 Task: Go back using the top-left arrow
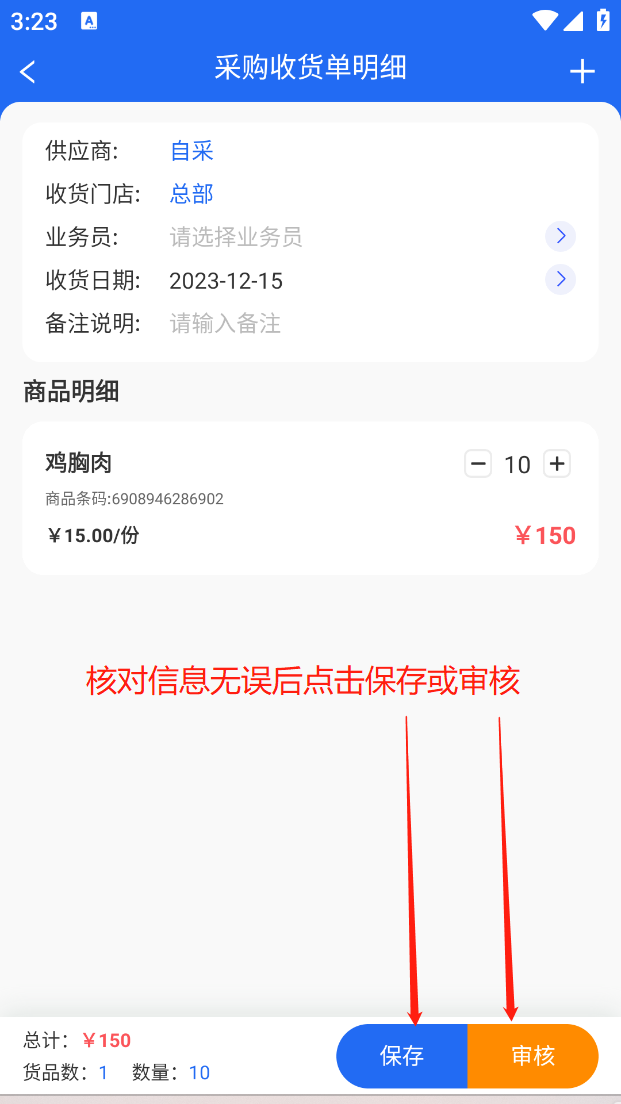pos(27,71)
